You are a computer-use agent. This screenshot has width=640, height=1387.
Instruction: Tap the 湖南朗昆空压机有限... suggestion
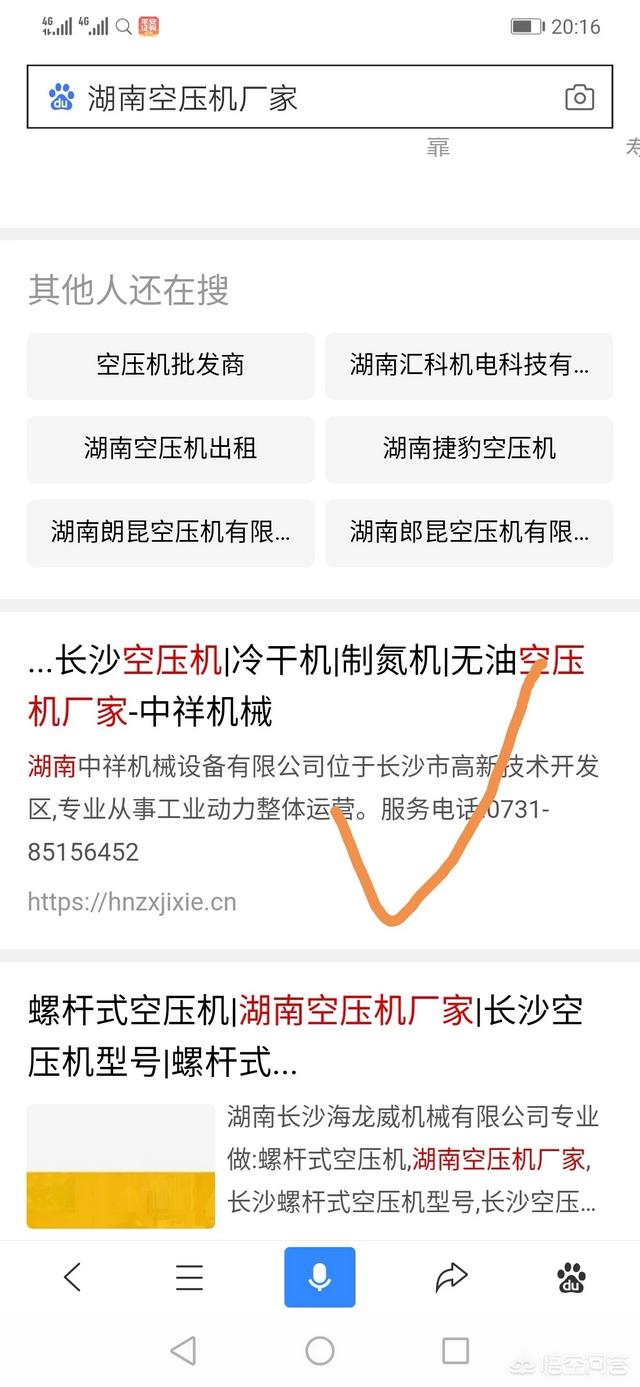click(x=170, y=533)
